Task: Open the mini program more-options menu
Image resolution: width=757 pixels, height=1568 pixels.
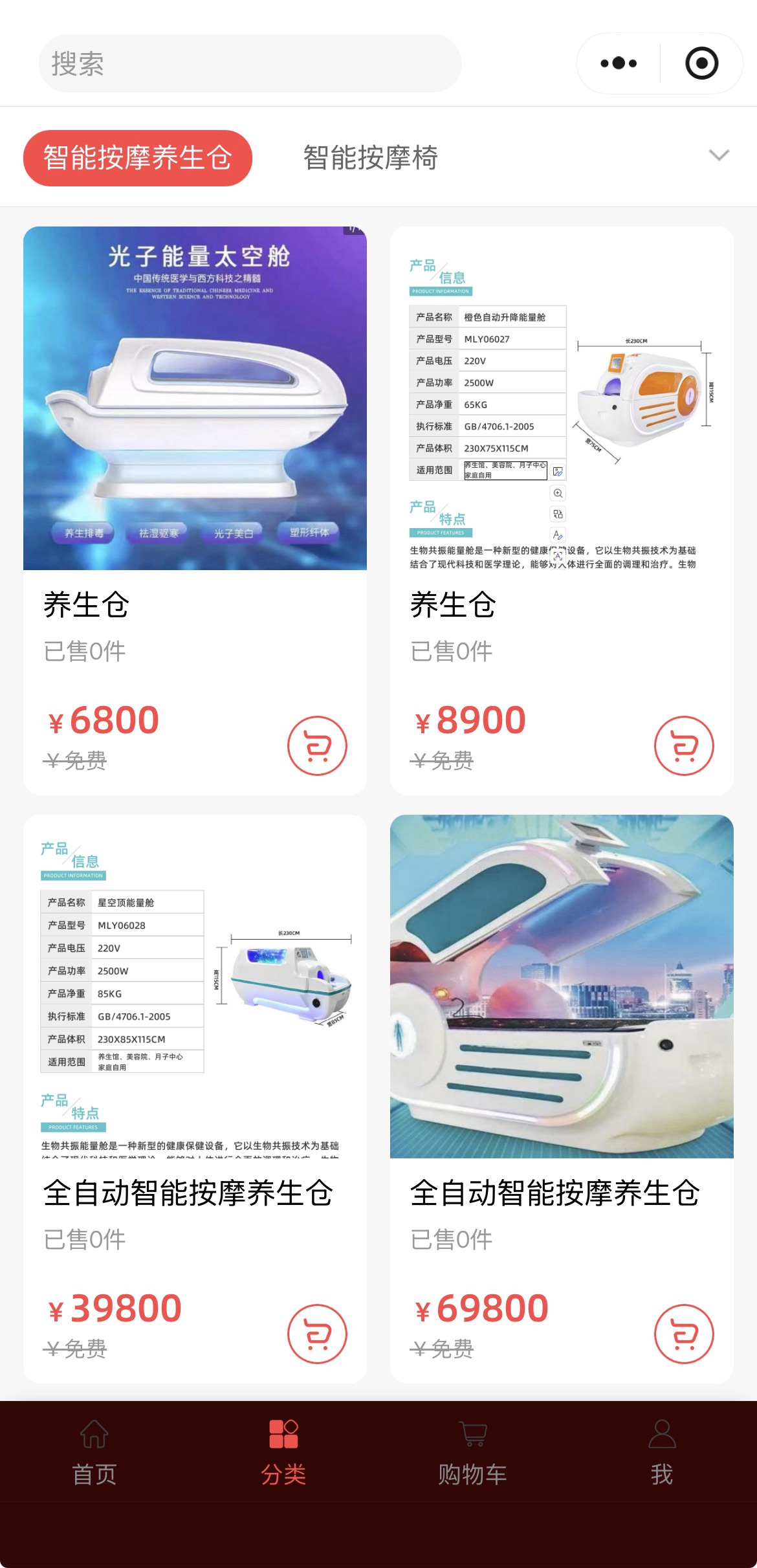Action: (x=619, y=63)
